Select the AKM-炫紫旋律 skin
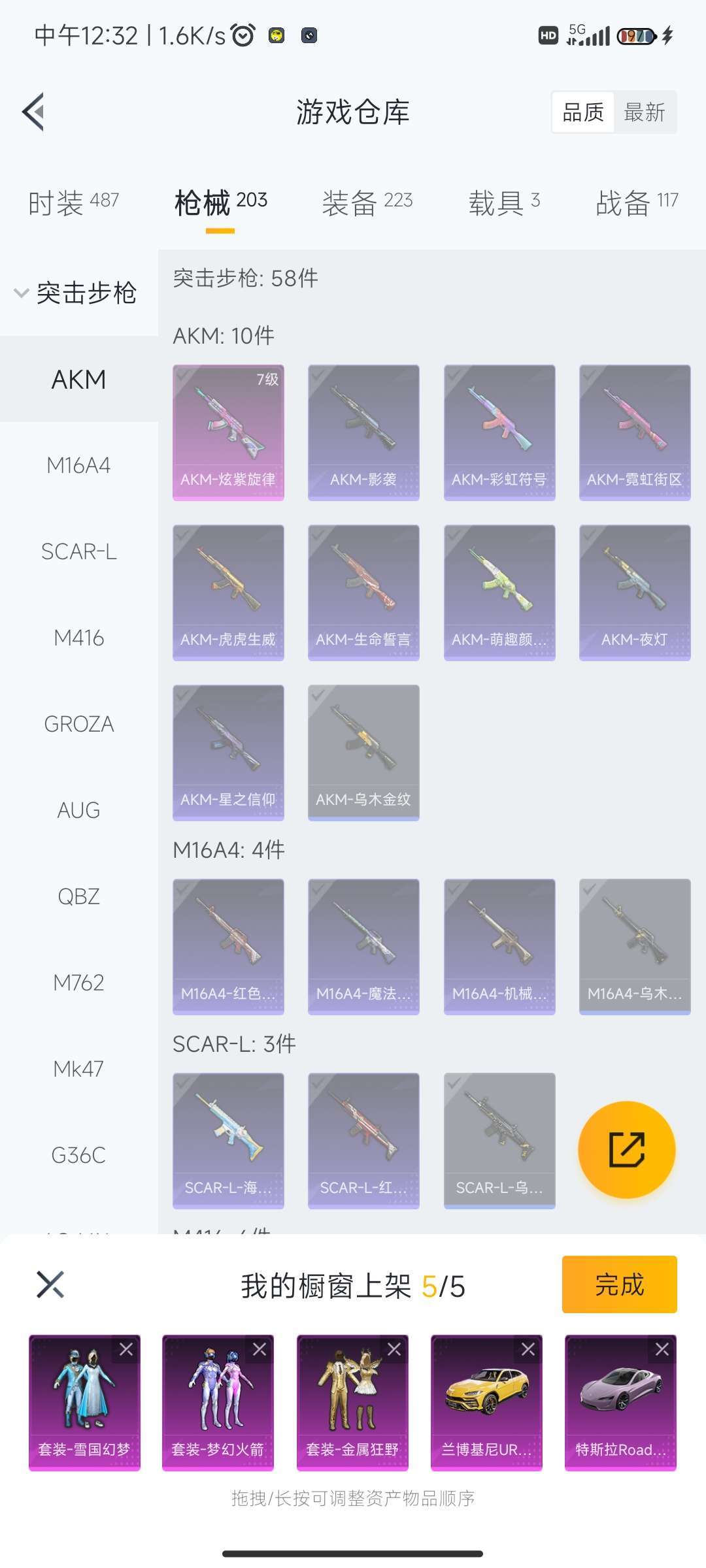706x1568 pixels. click(228, 433)
